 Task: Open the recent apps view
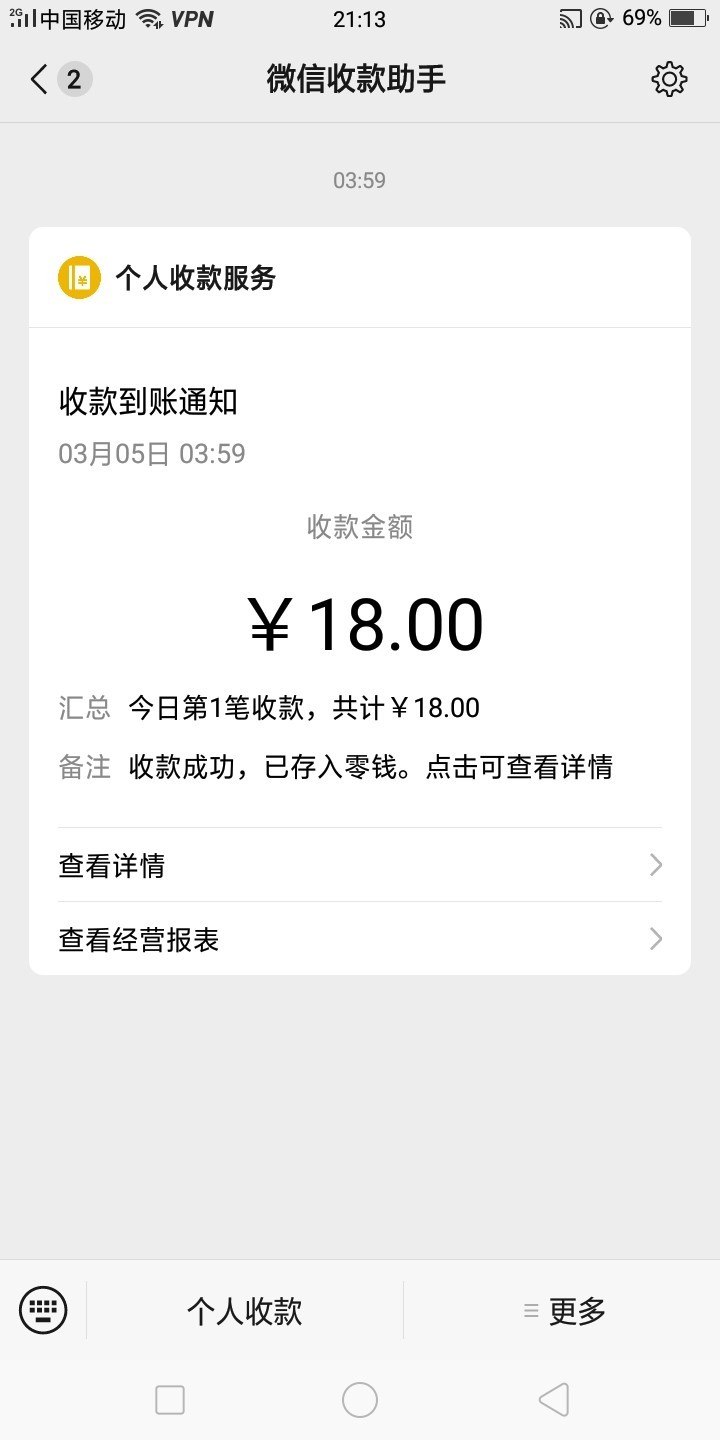click(x=170, y=1399)
